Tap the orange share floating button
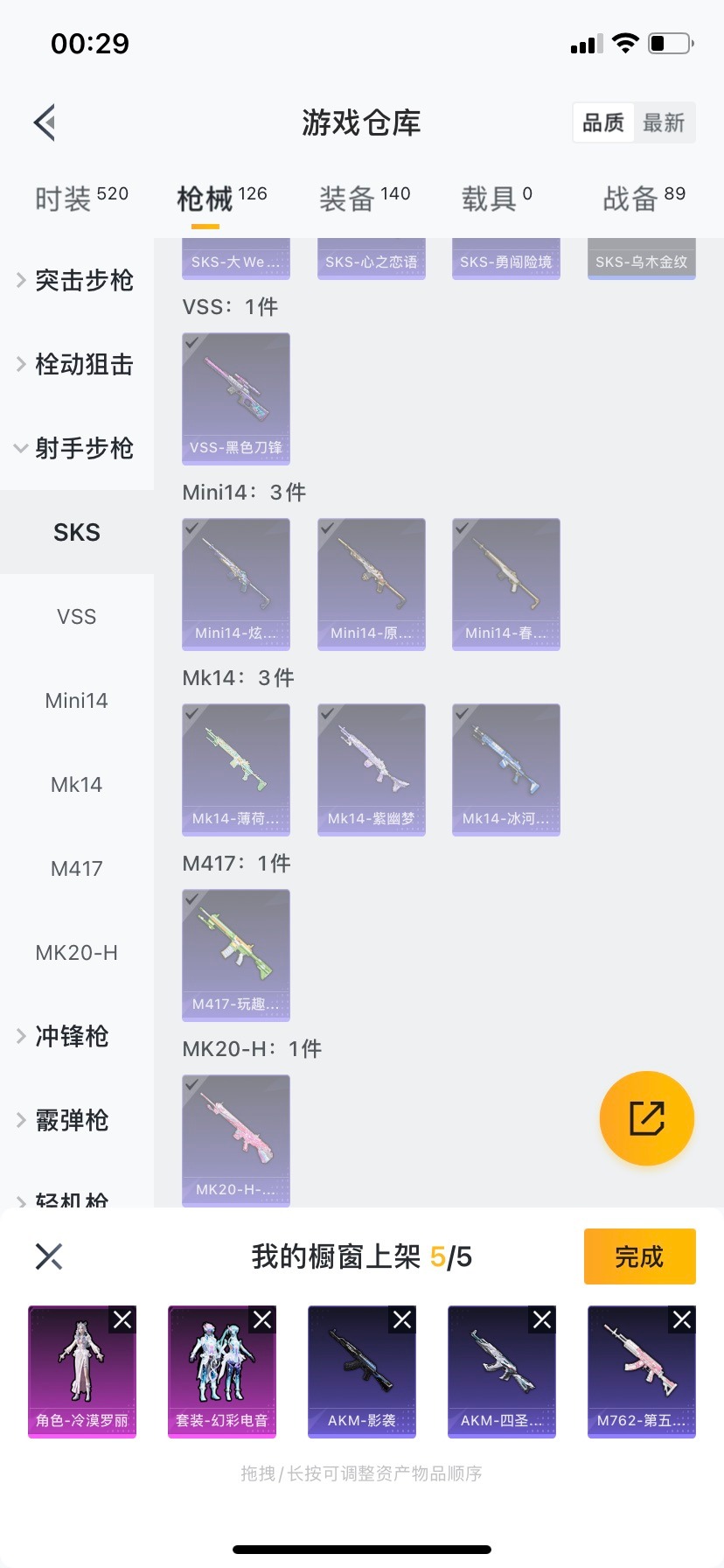This screenshot has height=1568, width=724. [x=647, y=1118]
